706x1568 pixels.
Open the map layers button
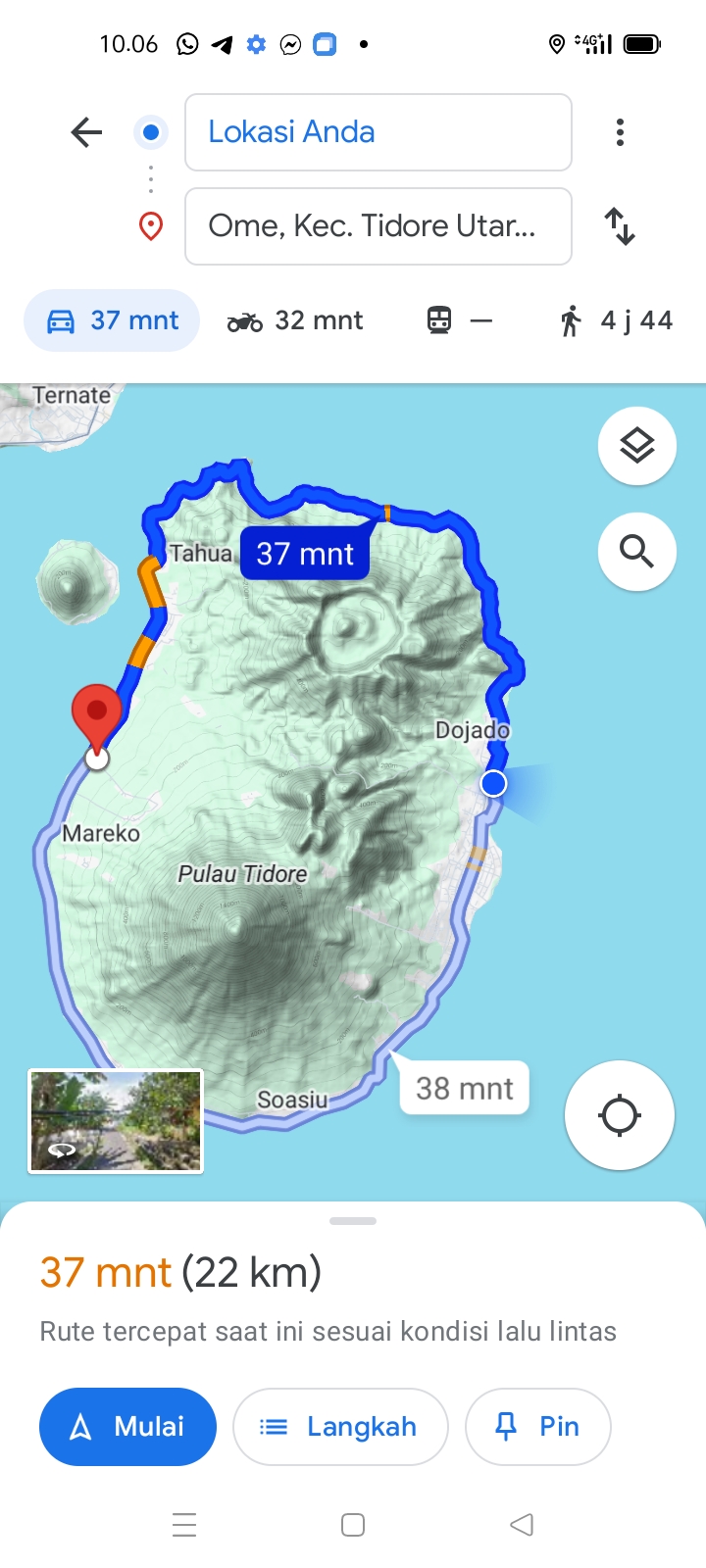(637, 446)
